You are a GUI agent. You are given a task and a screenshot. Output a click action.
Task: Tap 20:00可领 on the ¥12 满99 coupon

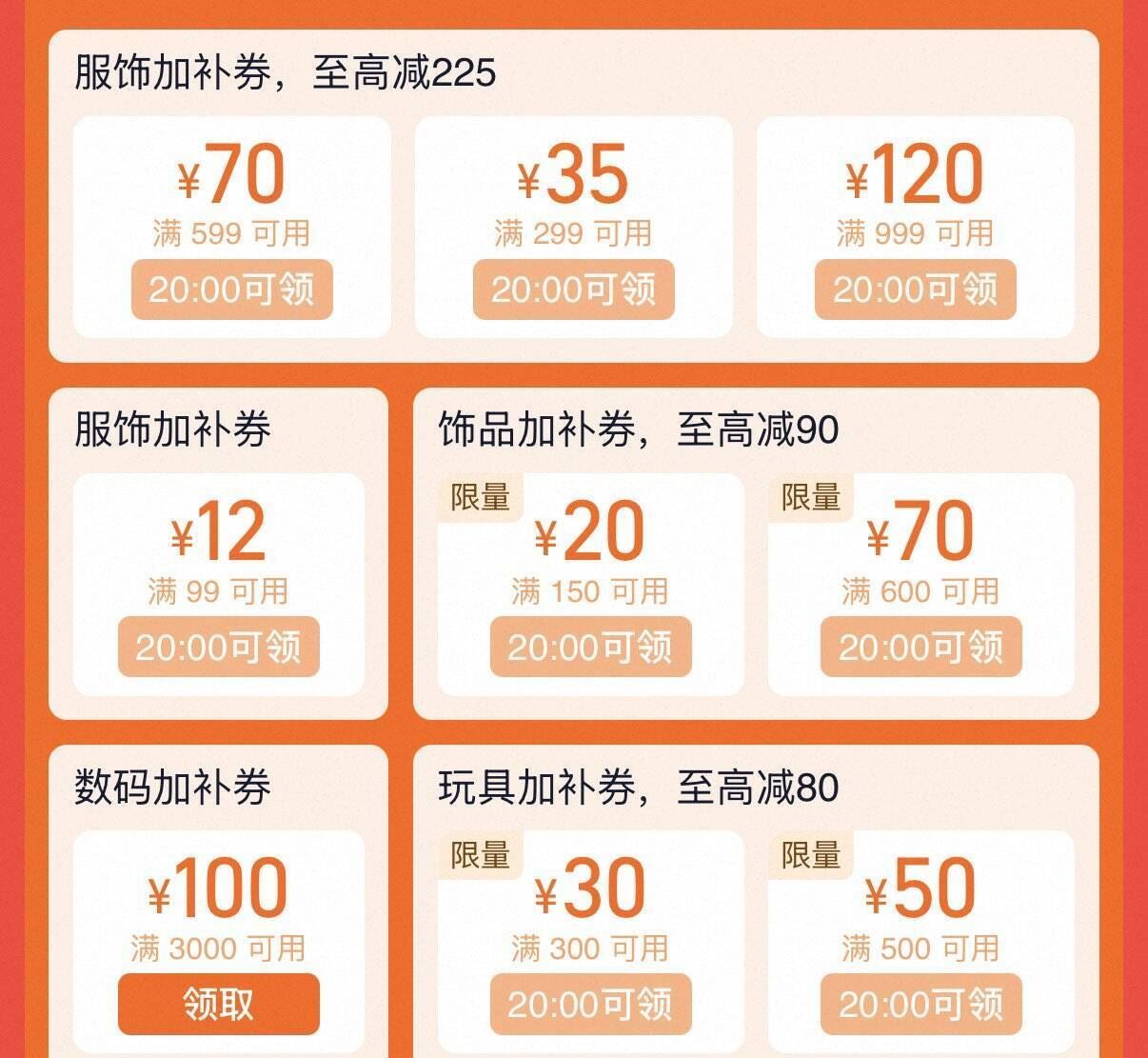point(218,648)
